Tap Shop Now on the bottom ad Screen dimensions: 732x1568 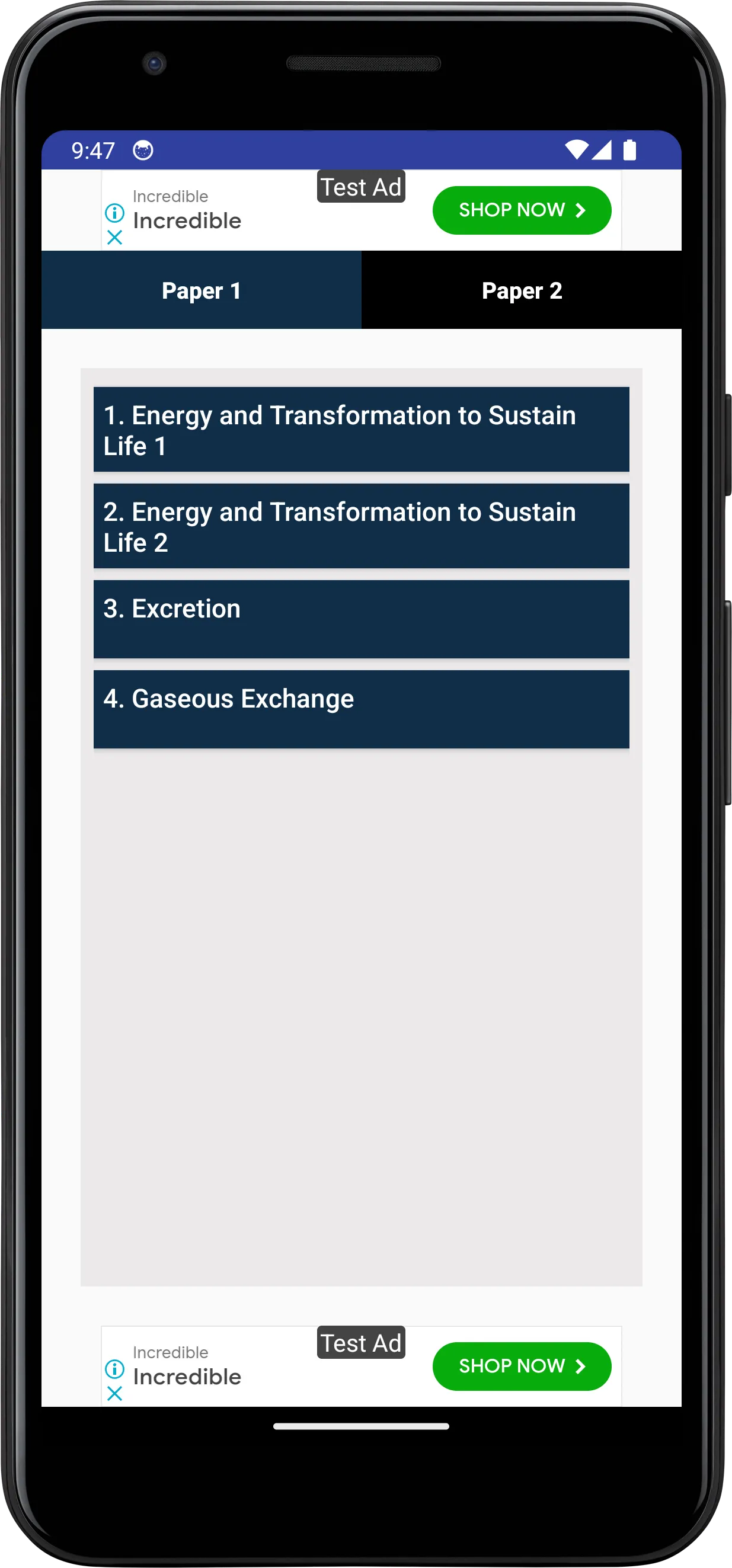click(522, 1366)
